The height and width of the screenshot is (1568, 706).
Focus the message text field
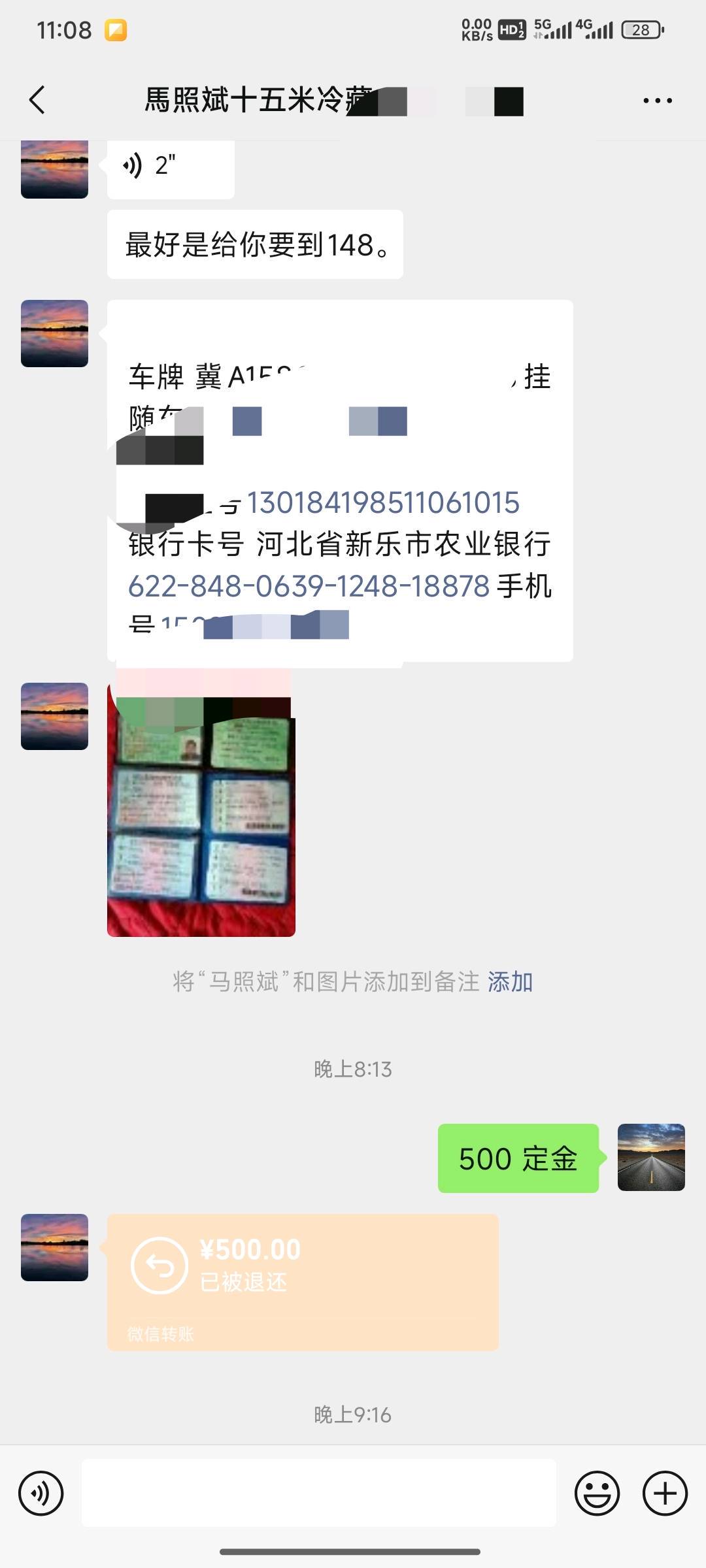(x=318, y=1493)
